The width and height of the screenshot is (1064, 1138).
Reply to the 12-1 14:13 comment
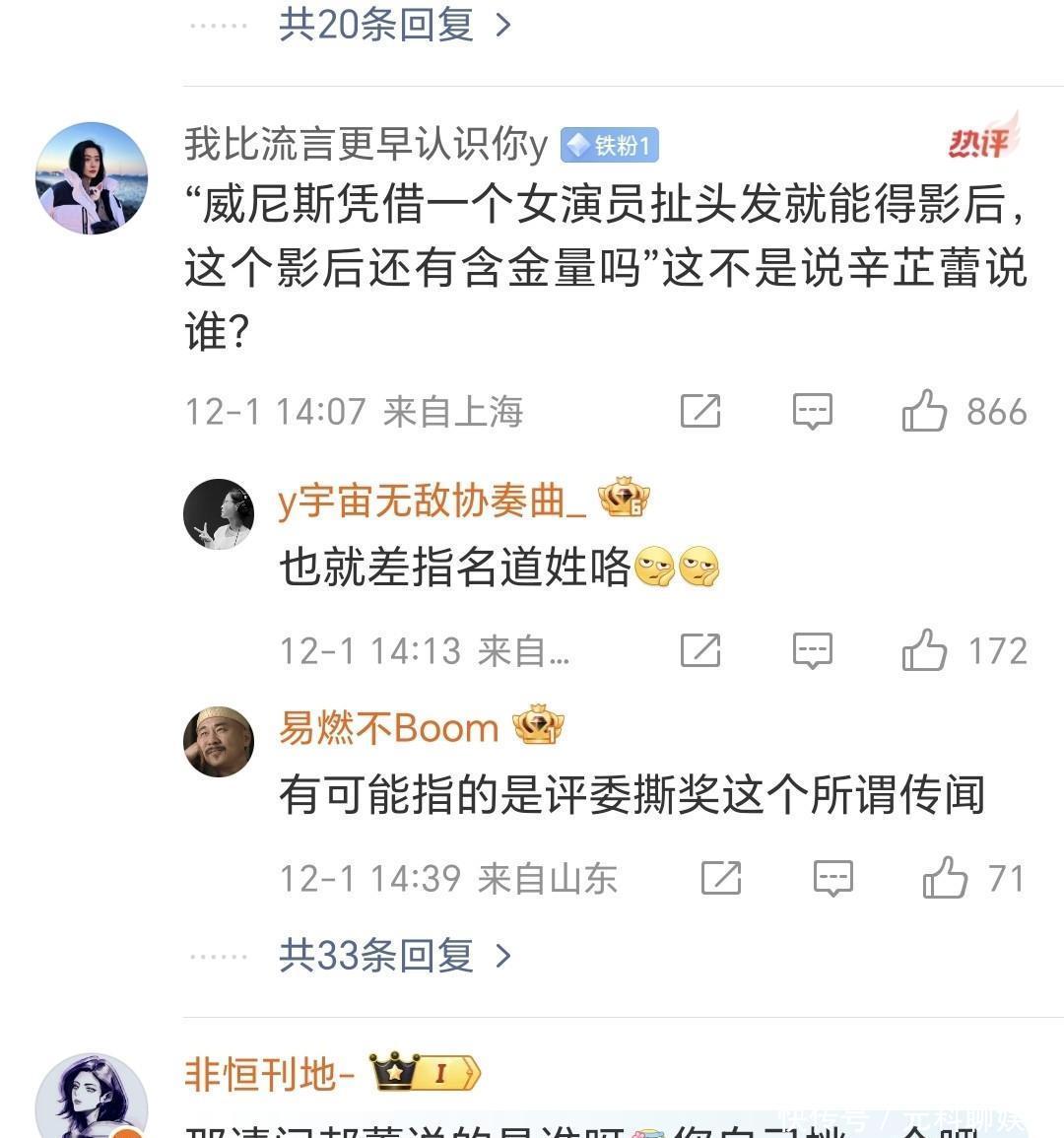pos(813,651)
